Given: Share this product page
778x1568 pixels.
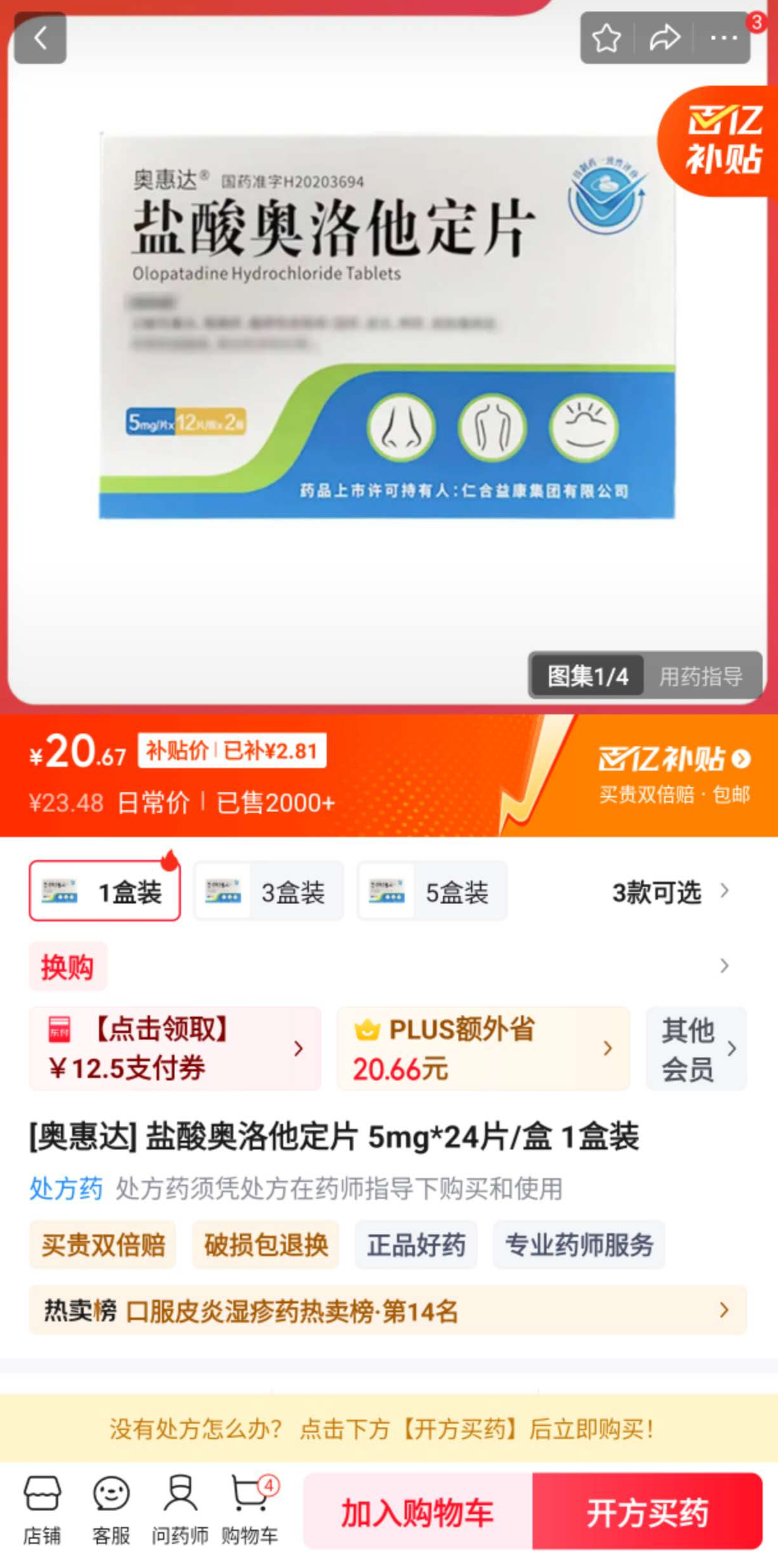Looking at the screenshot, I should click(x=665, y=38).
